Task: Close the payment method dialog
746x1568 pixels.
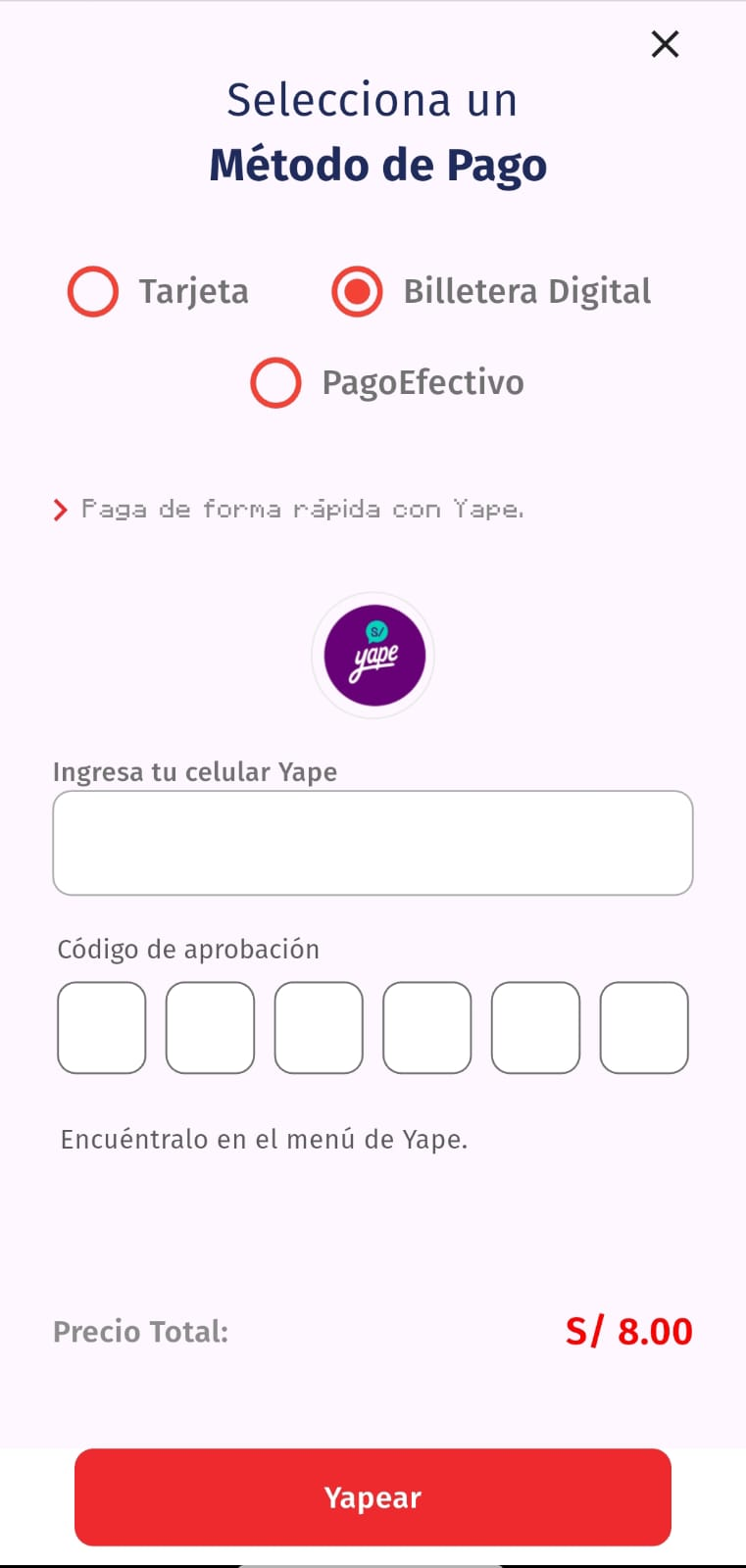Action: pos(665,44)
